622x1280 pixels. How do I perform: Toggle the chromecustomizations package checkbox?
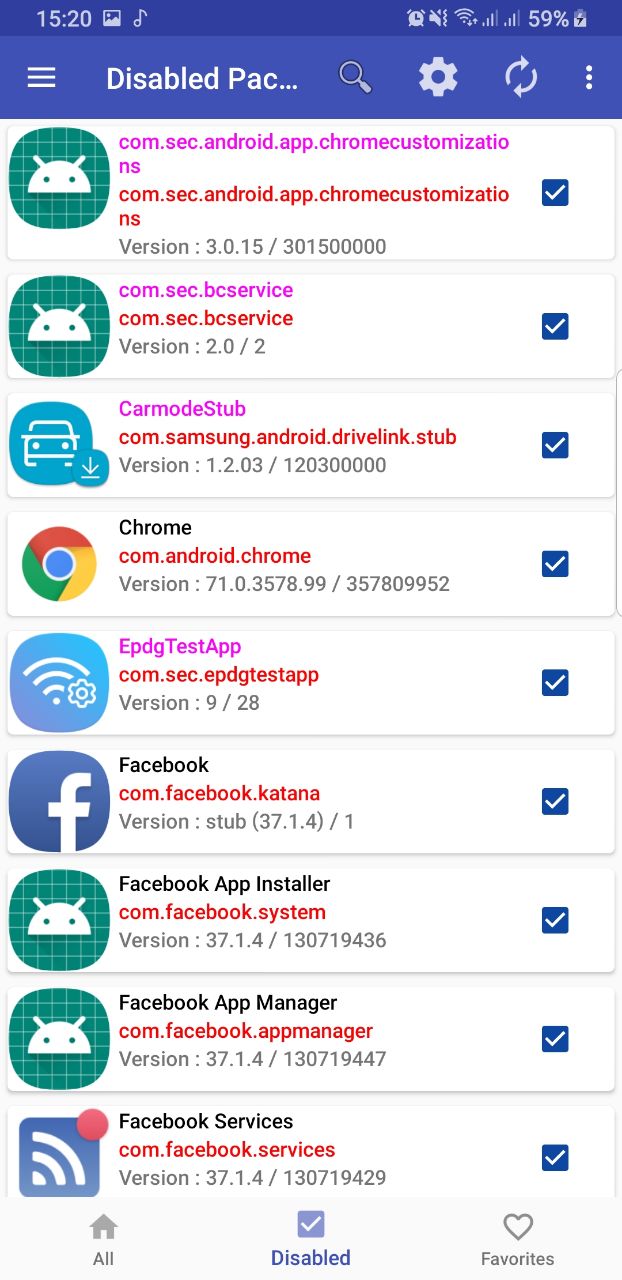point(555,193)
